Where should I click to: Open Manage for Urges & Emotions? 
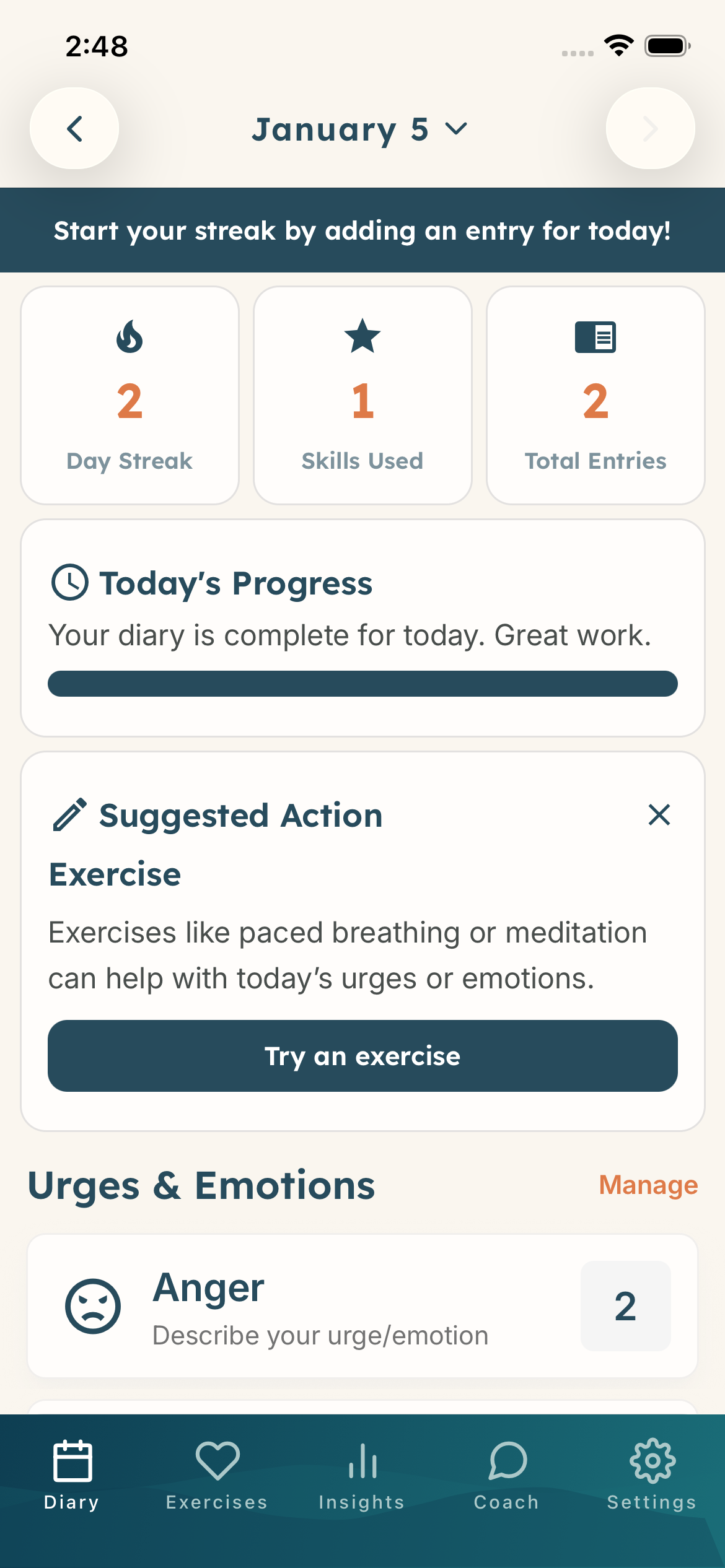pos(648,1185)
